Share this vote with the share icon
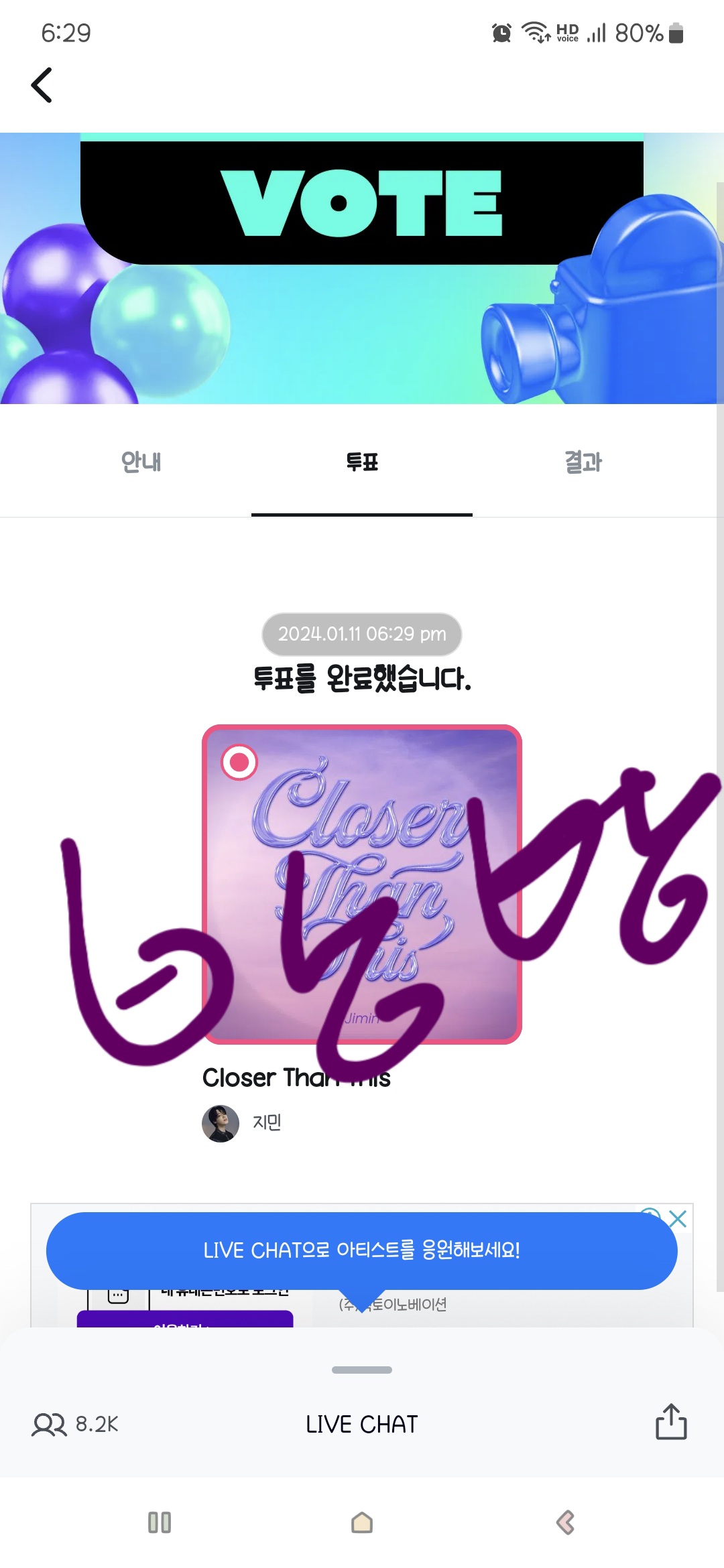Viewport: 724px width, 1568px height. point(671,1422)
